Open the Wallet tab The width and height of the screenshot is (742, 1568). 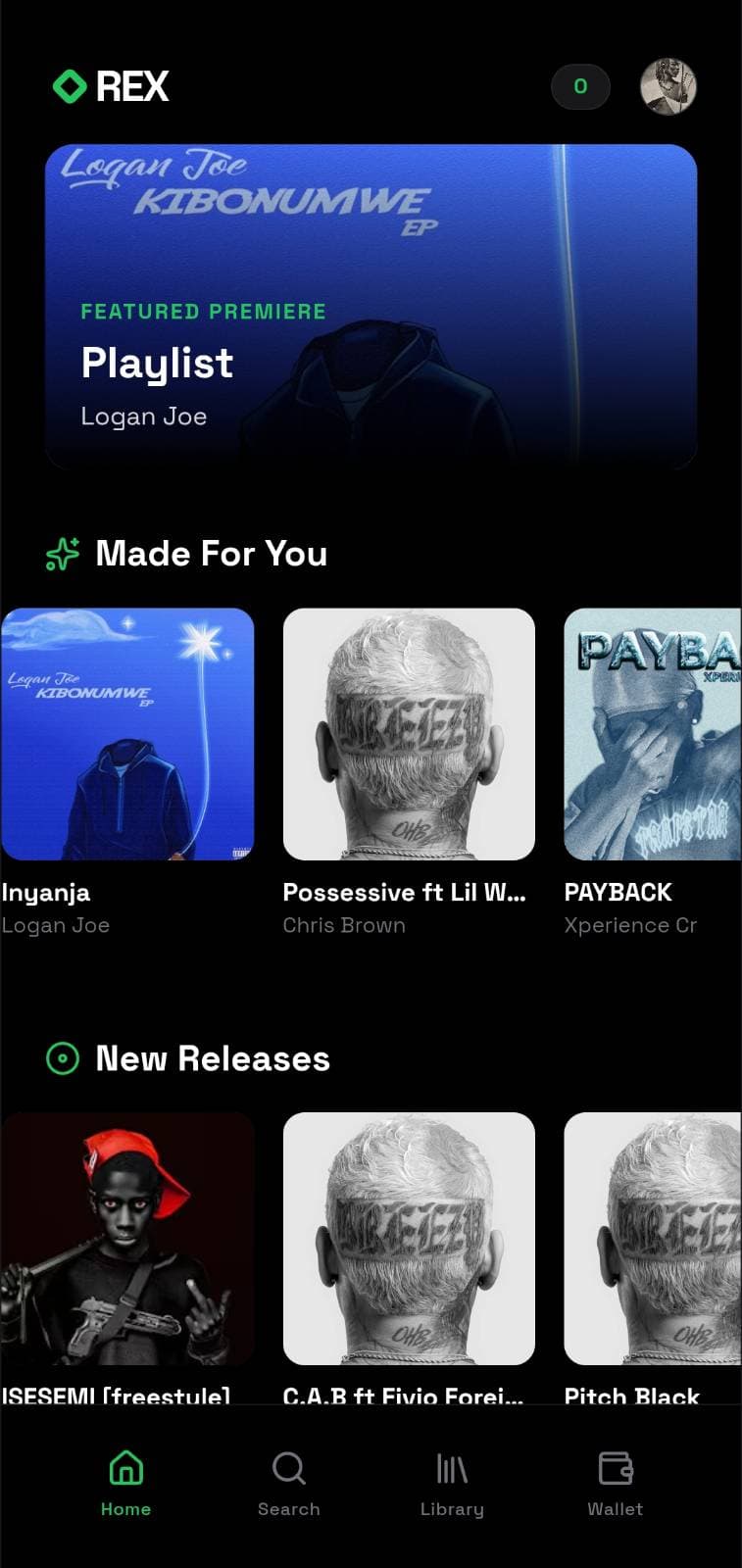click(x=615, y=1484)
